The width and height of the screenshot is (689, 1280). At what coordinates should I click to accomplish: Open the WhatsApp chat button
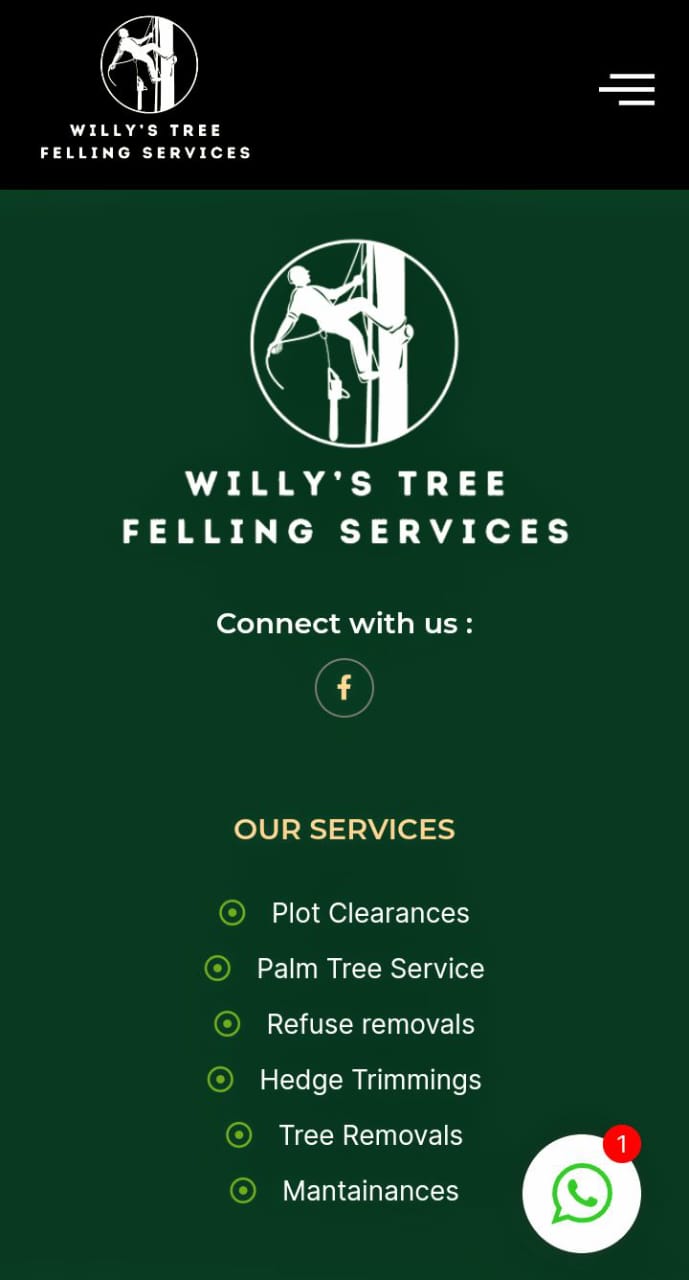pos(581,1193)
